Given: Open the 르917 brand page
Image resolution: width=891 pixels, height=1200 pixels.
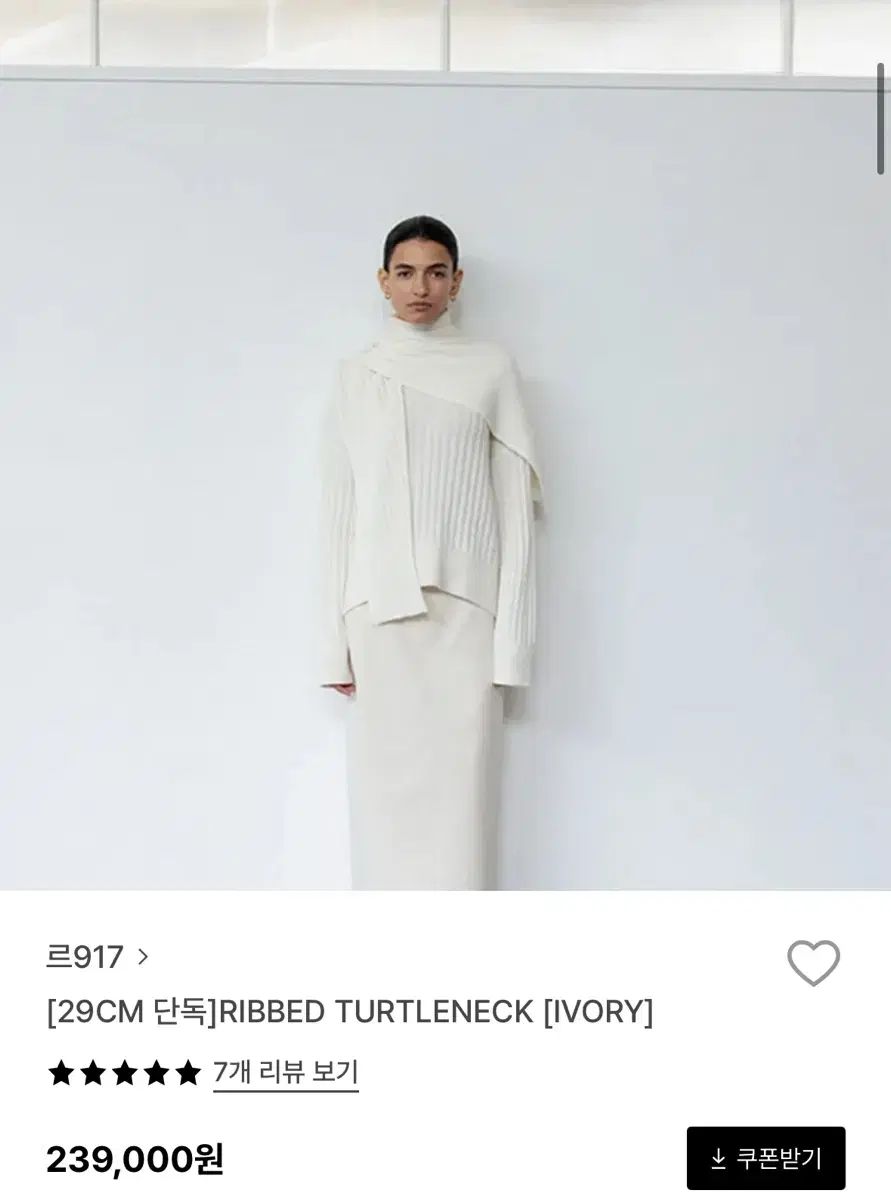Looking at the screenshot, I should [97, 957].
